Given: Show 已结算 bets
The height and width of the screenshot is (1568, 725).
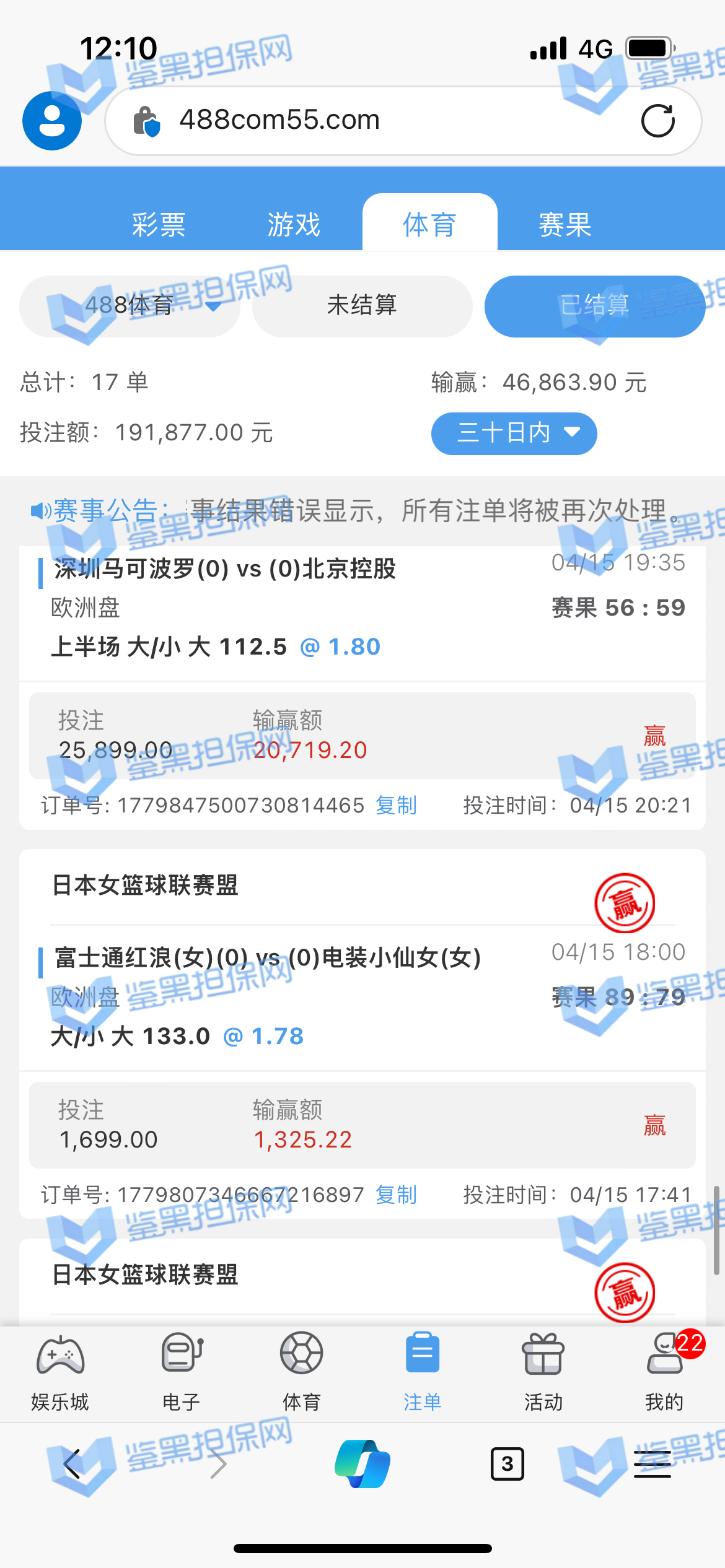Looking at the screenshot, I should pos(594,306).
